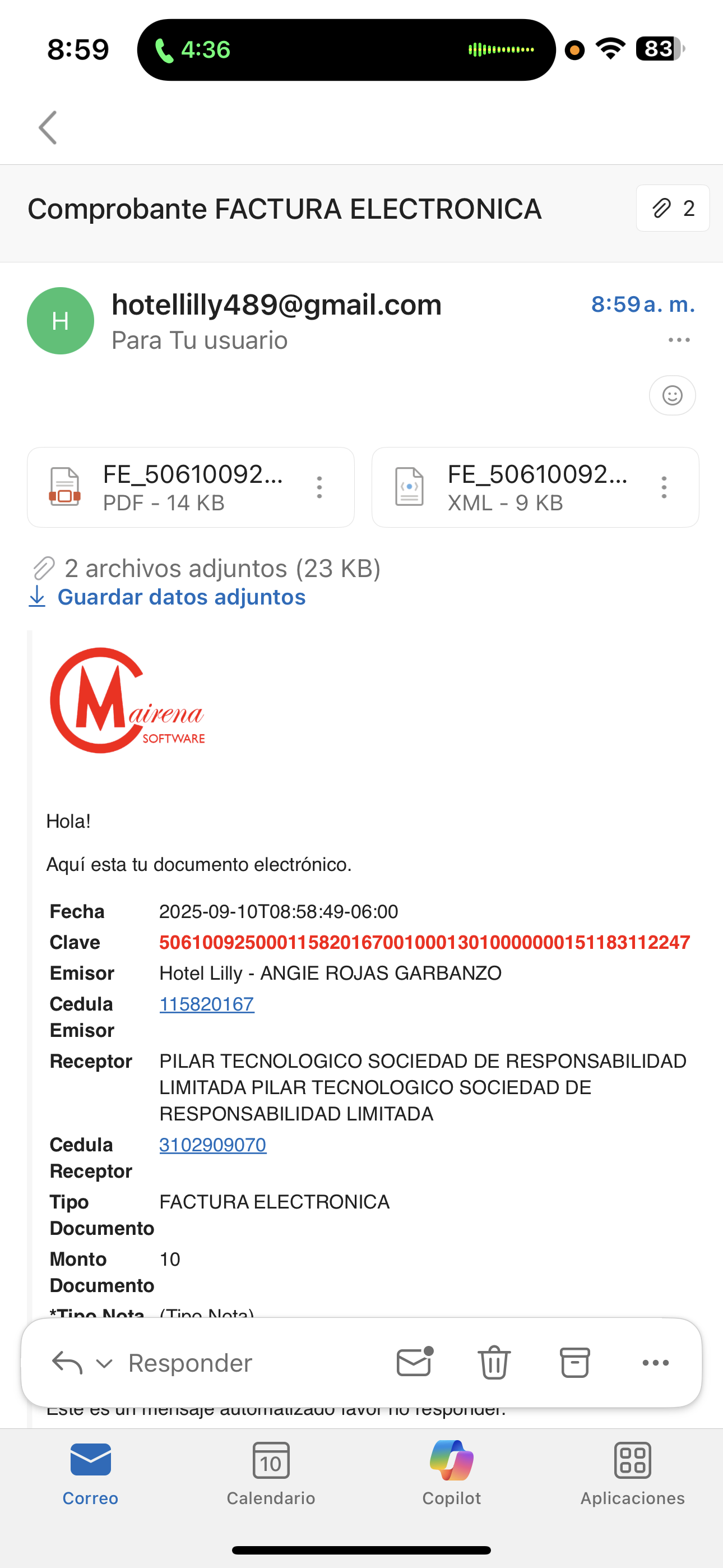
Task: Open the Cedula Emisor link 115820167
Action: click(206, 1004)
